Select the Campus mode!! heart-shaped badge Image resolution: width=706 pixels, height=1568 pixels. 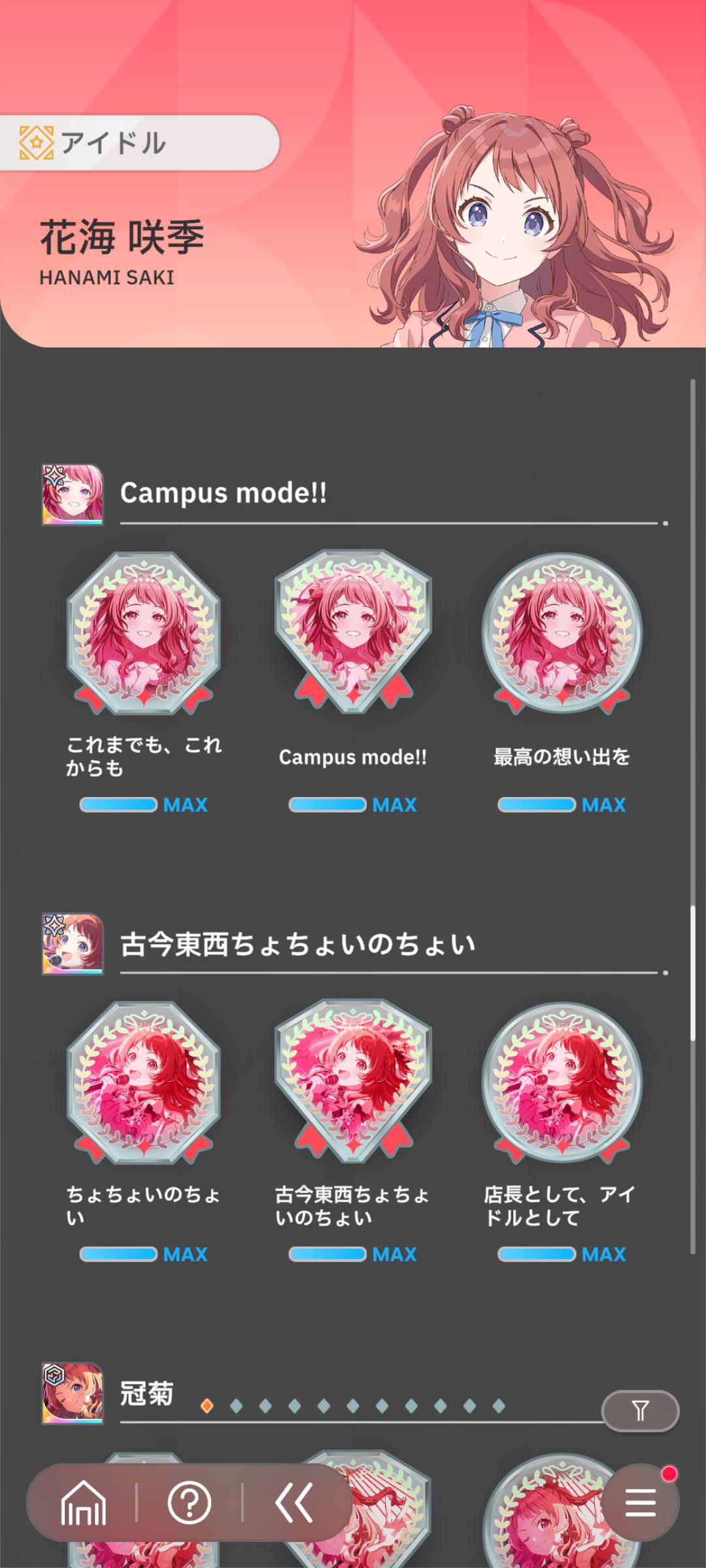click(353, 631)
